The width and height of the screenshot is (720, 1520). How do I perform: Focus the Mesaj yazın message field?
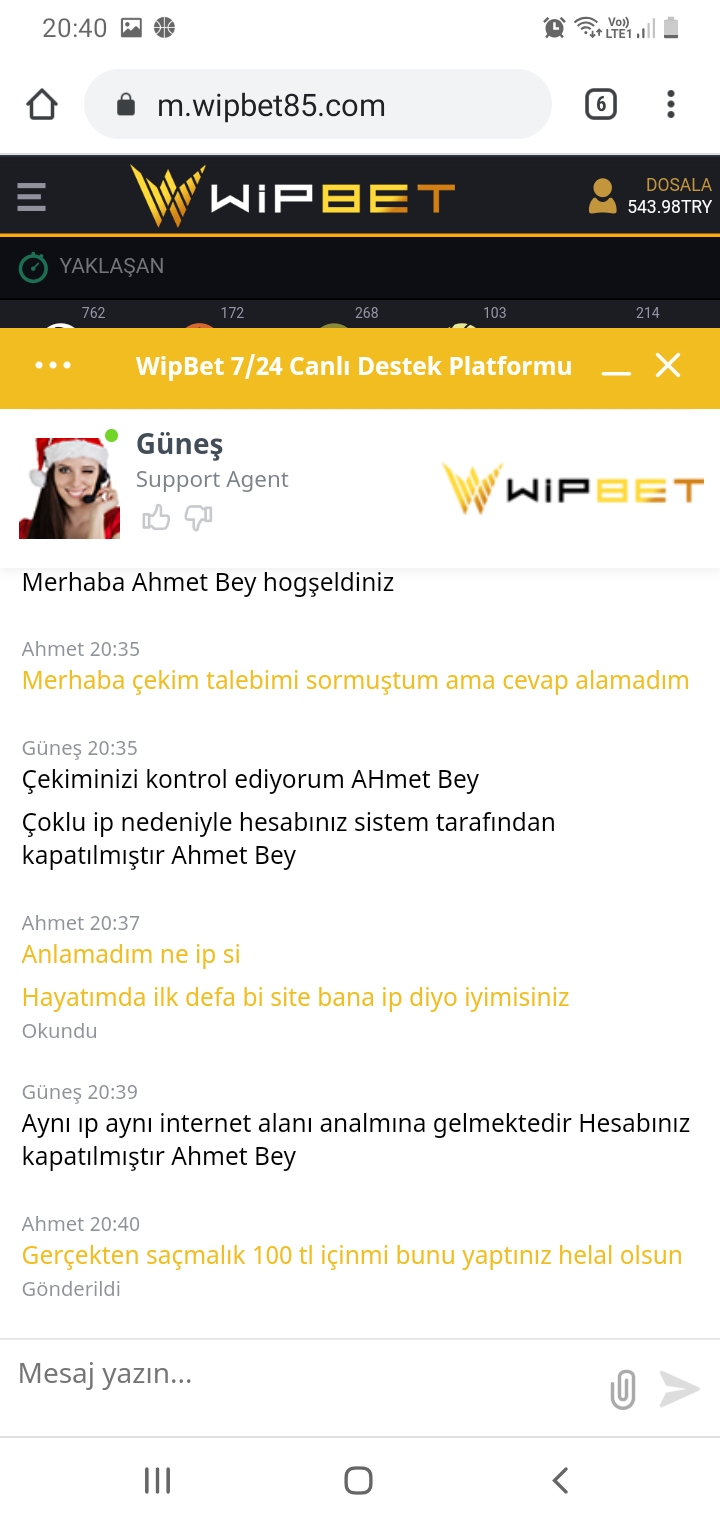point(300,1374)
